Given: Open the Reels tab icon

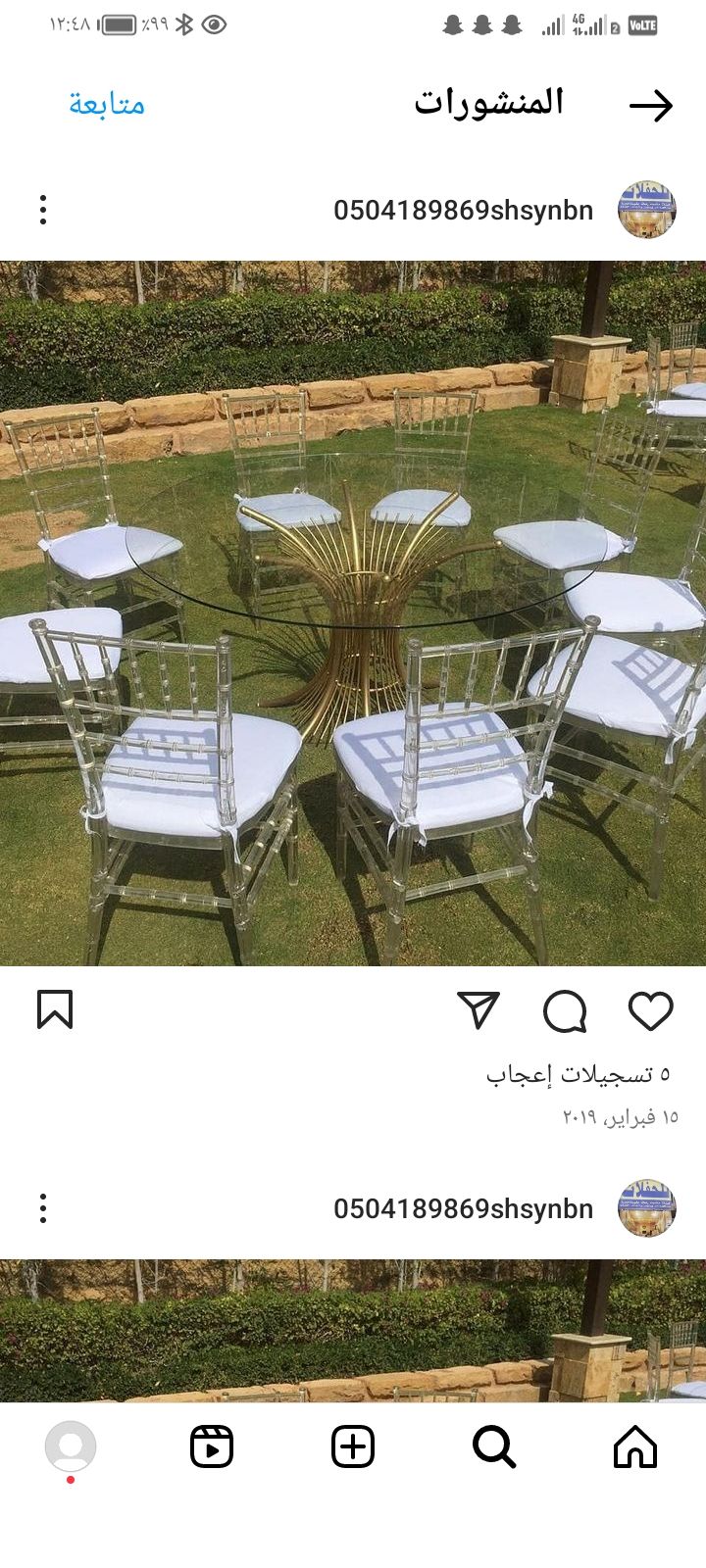Looking at the screenshot, I should 213,1445.
